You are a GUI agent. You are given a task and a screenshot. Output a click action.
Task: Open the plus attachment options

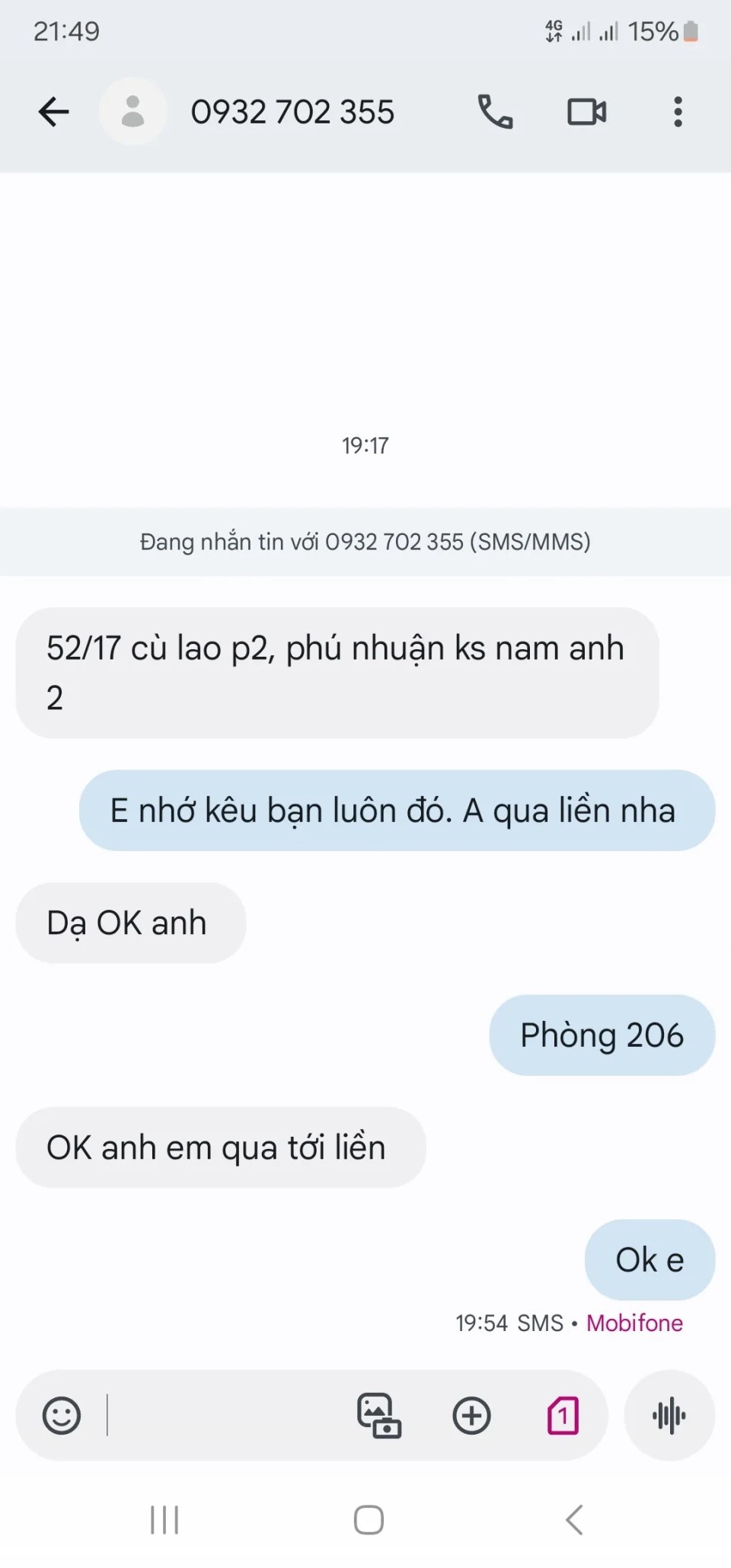472,1416
